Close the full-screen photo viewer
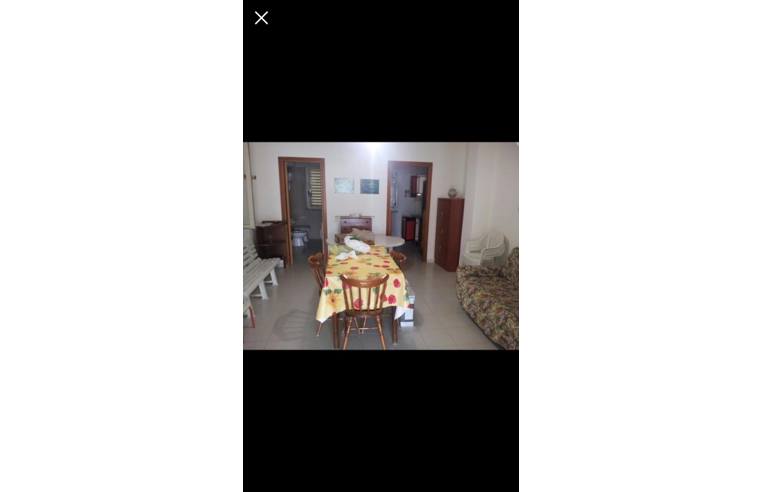 pos(261,18)
